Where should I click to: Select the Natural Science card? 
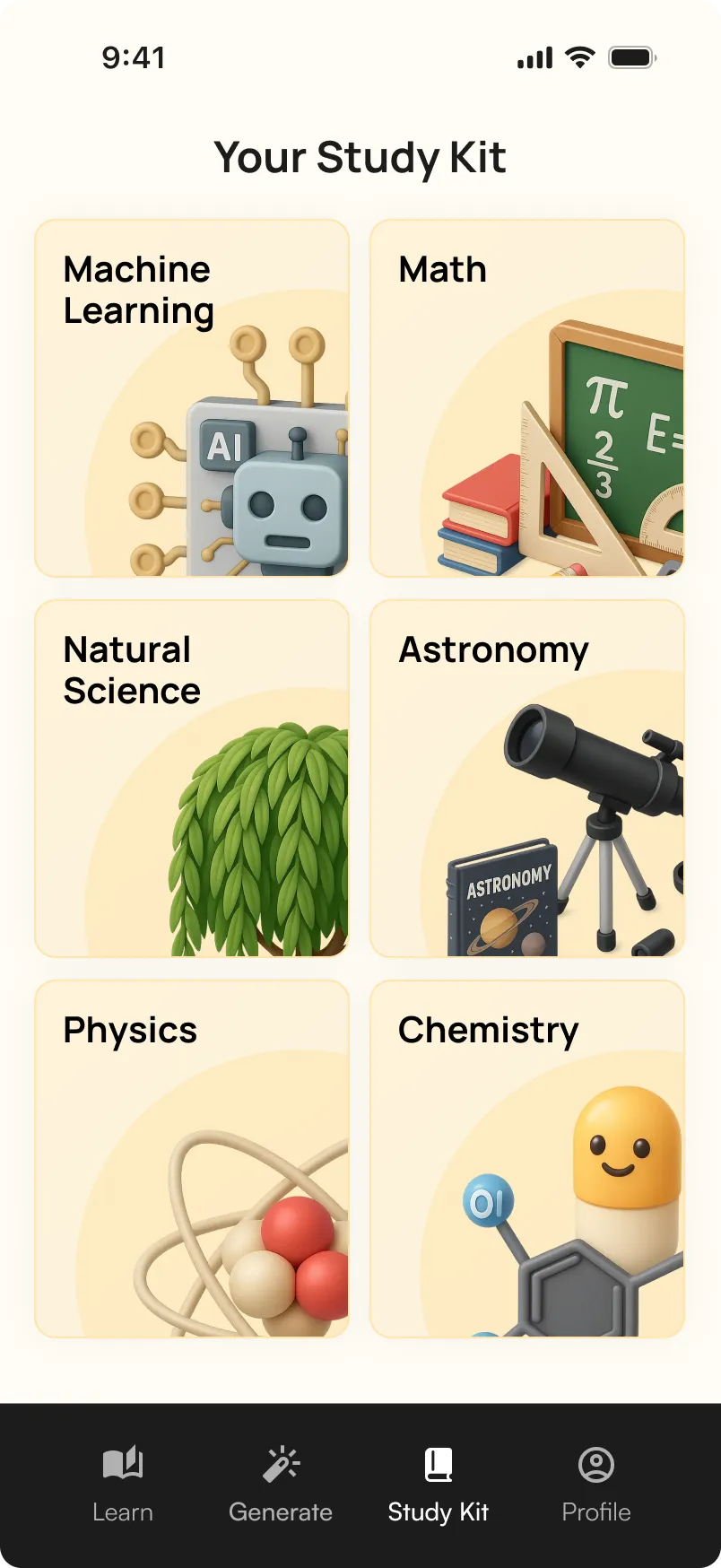192,779
